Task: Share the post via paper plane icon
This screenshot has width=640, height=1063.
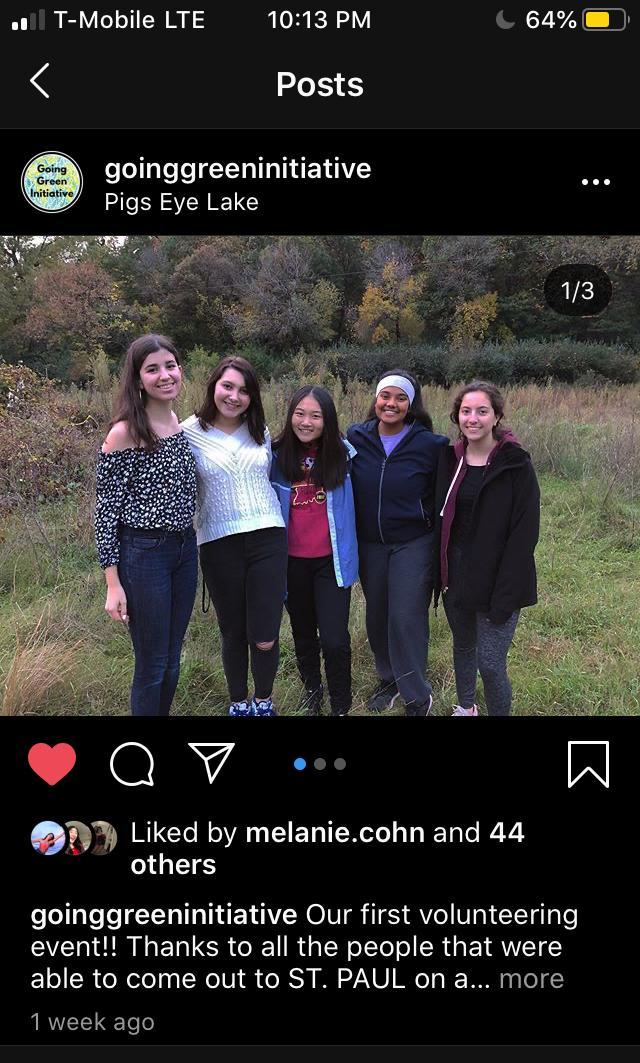Action: 211,763
